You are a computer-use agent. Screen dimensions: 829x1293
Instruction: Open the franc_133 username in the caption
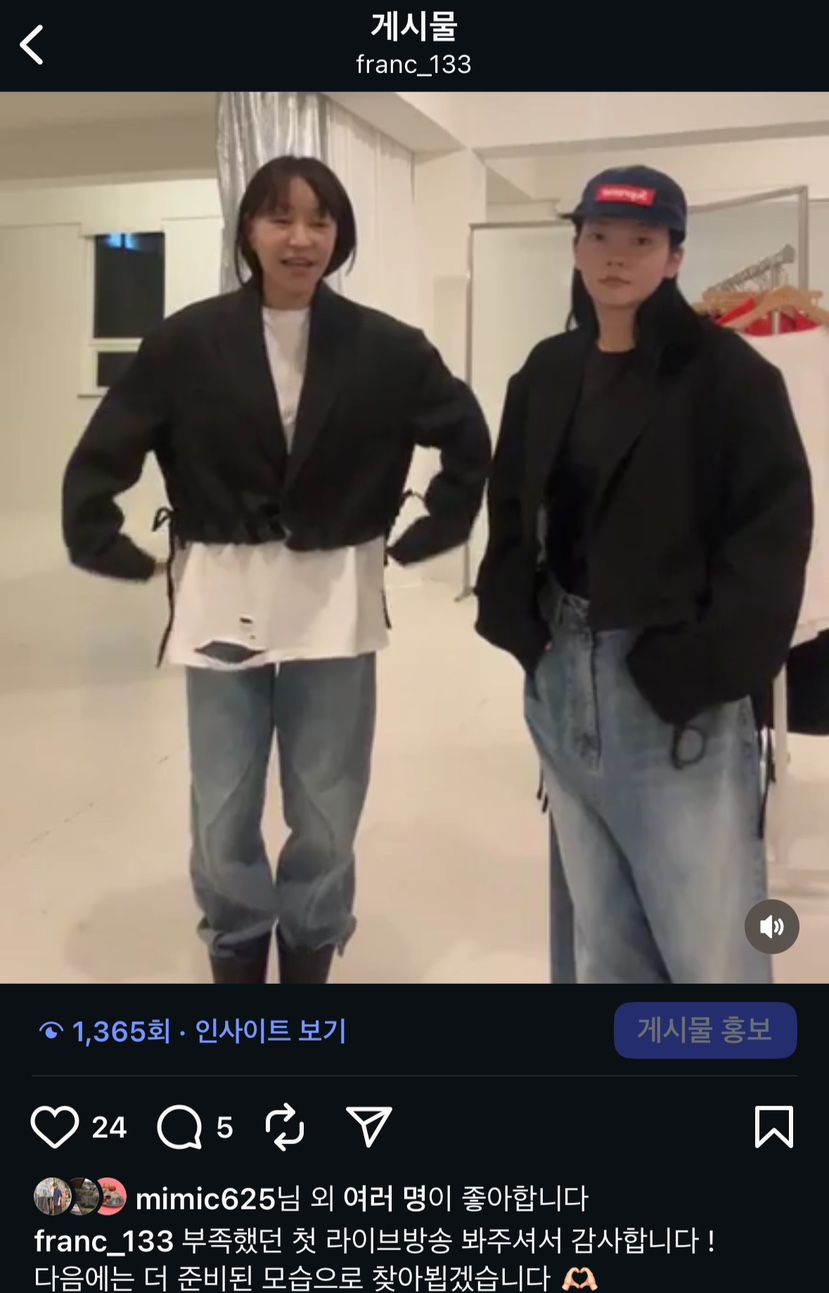104,1241
